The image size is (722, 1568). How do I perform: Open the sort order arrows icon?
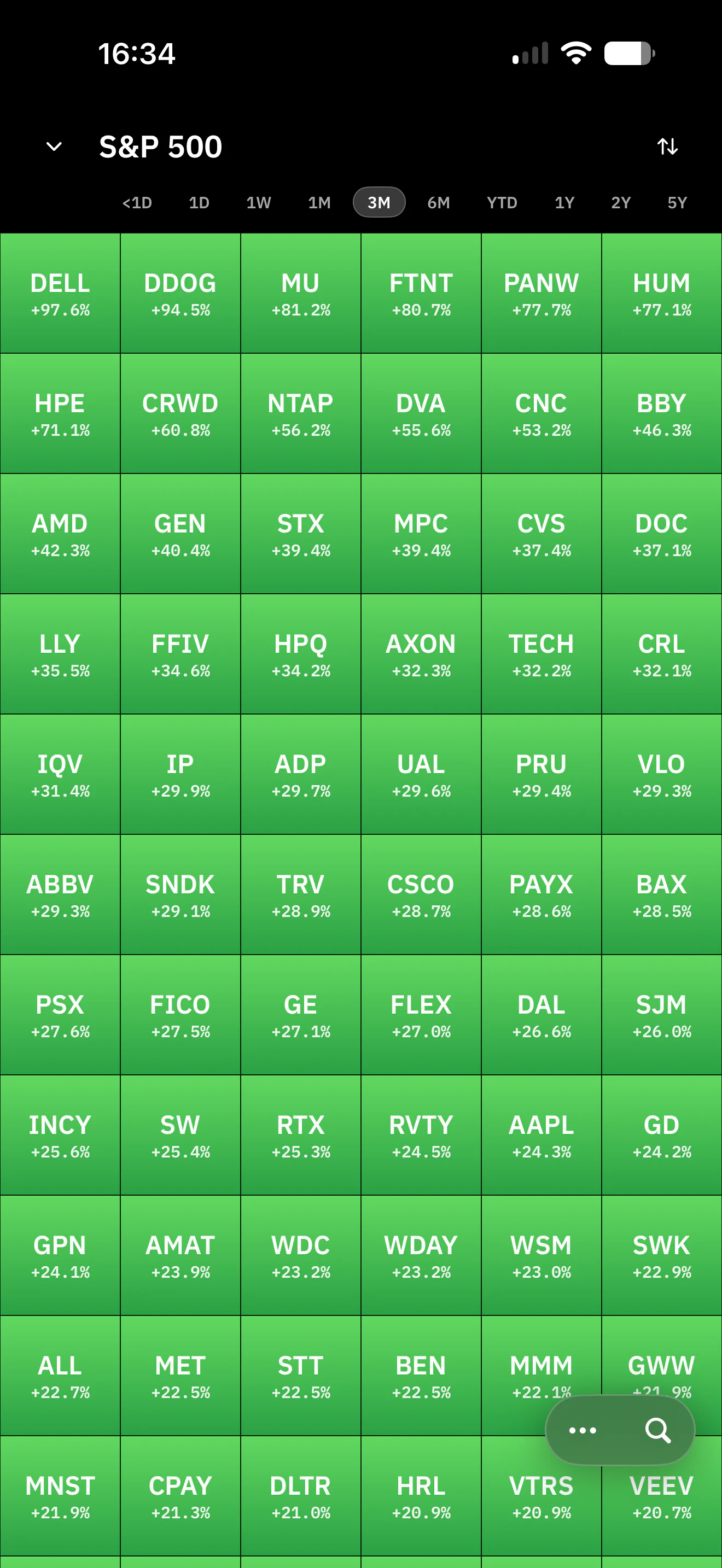tap(667, 147)
